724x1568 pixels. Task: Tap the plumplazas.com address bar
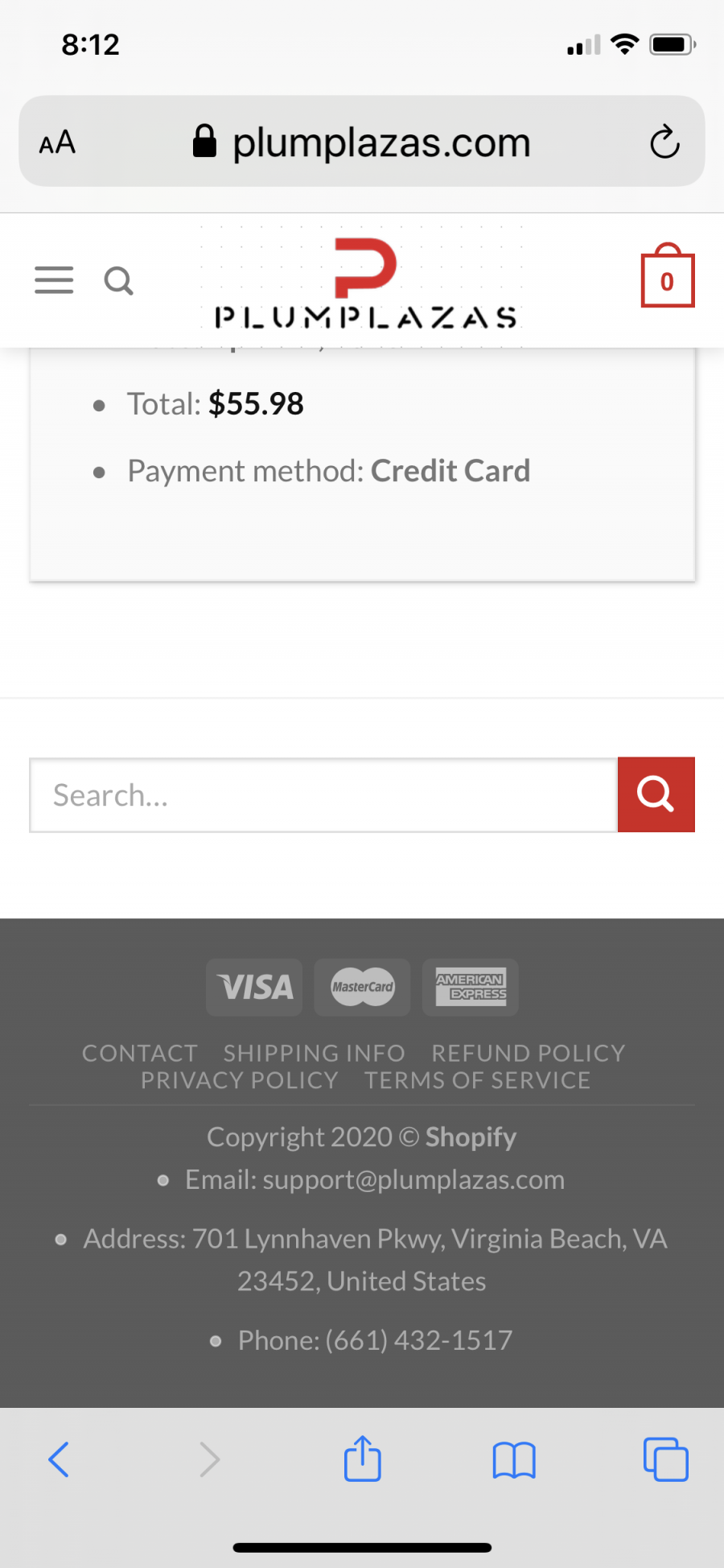pos(362,142)
